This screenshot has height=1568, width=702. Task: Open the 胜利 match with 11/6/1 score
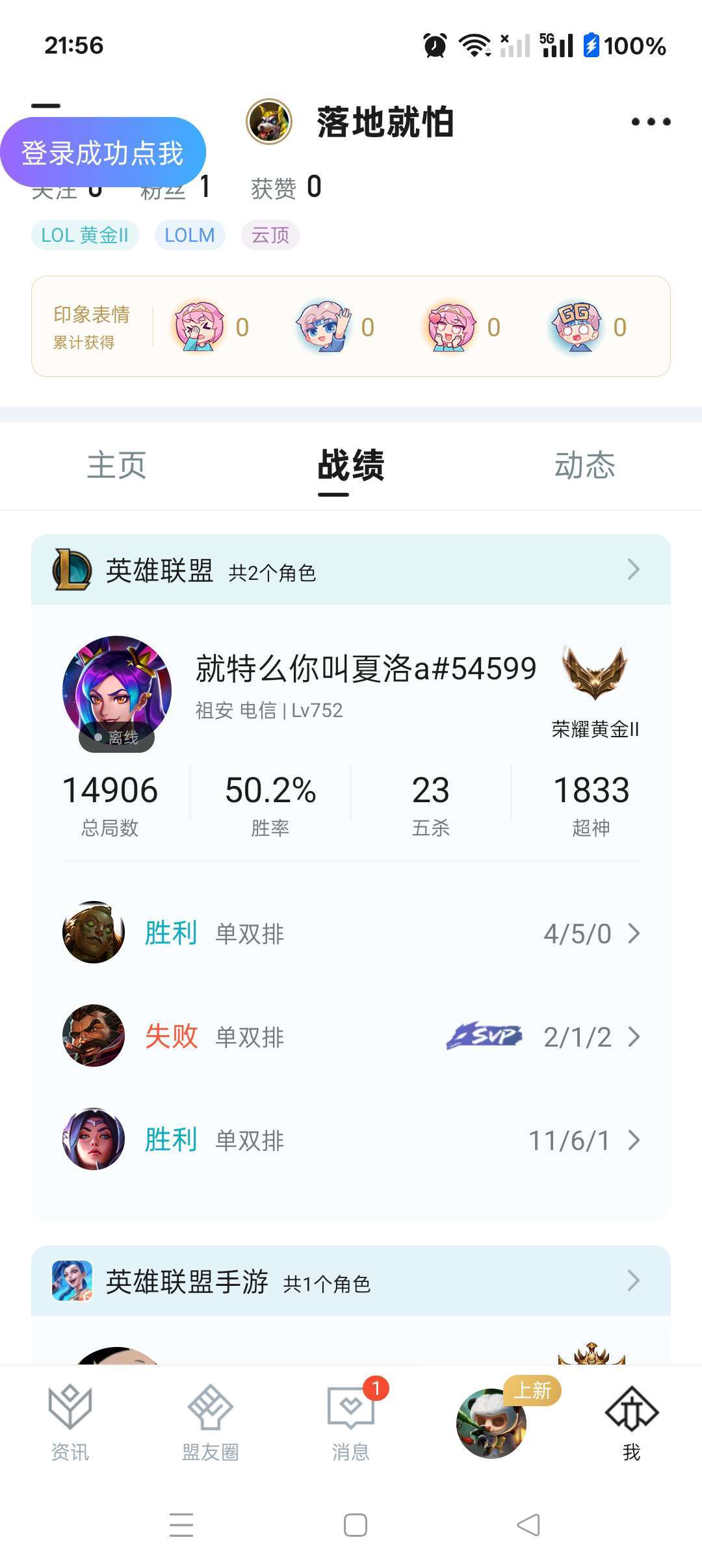pos(351,1140)
